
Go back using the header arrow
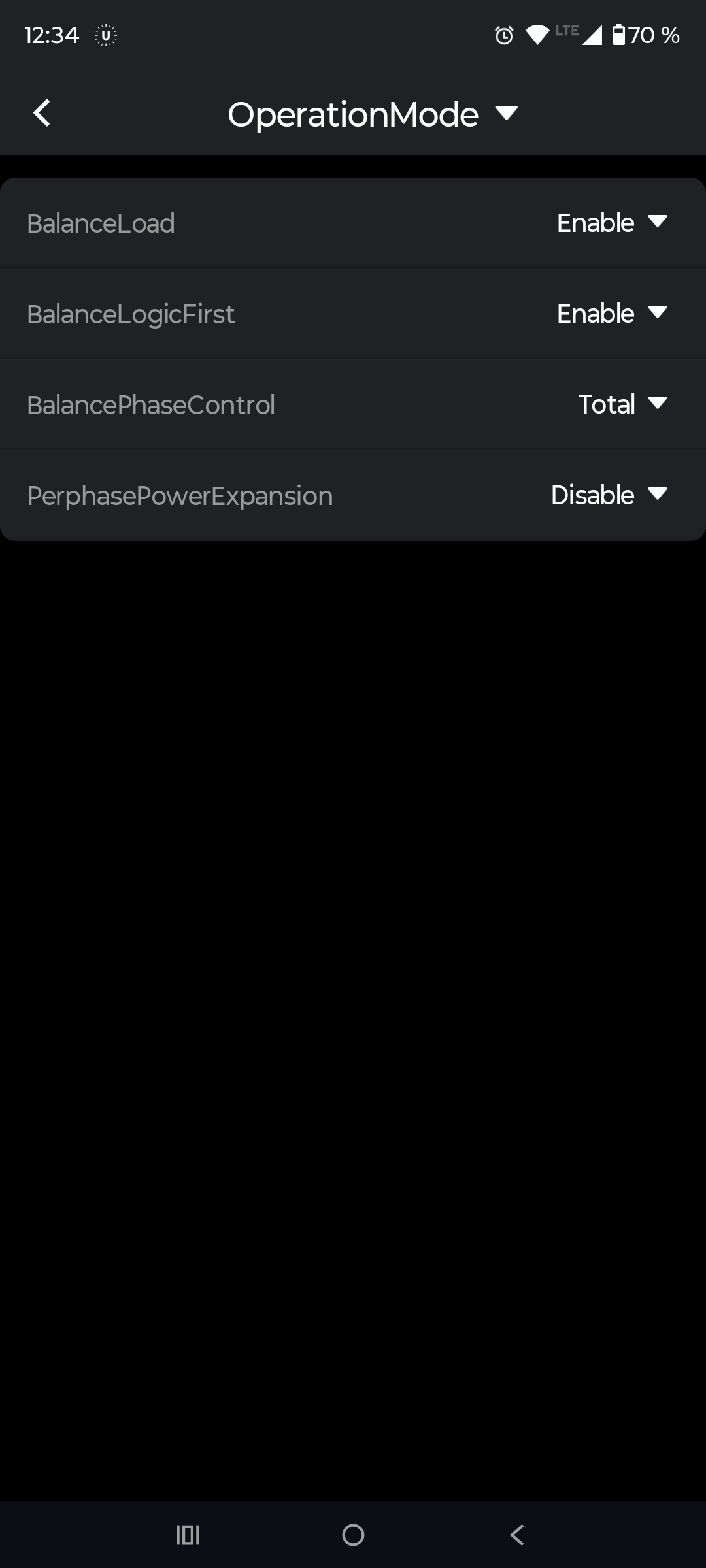tap(42, 113)
